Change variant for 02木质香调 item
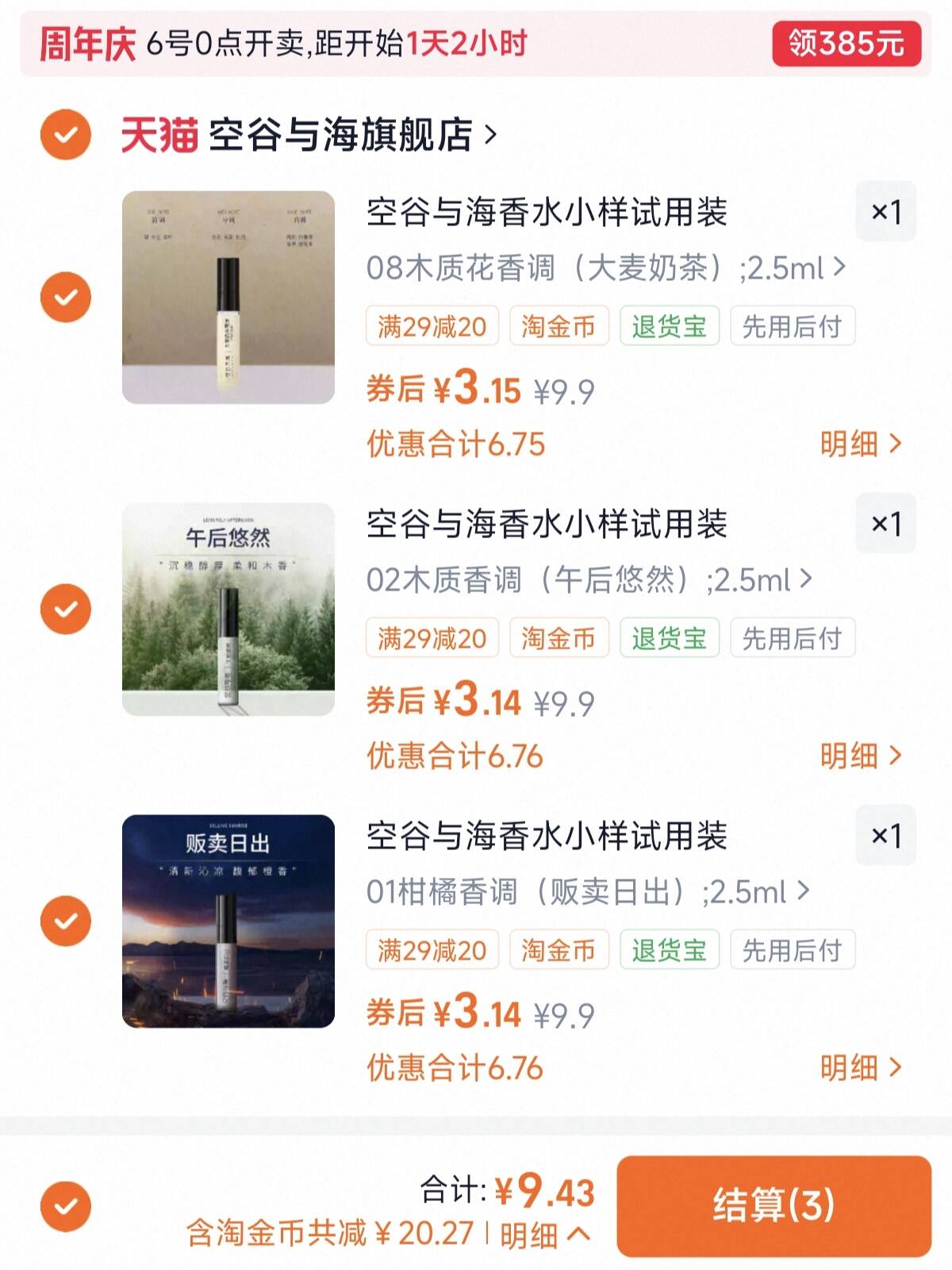 coord(589,580)
